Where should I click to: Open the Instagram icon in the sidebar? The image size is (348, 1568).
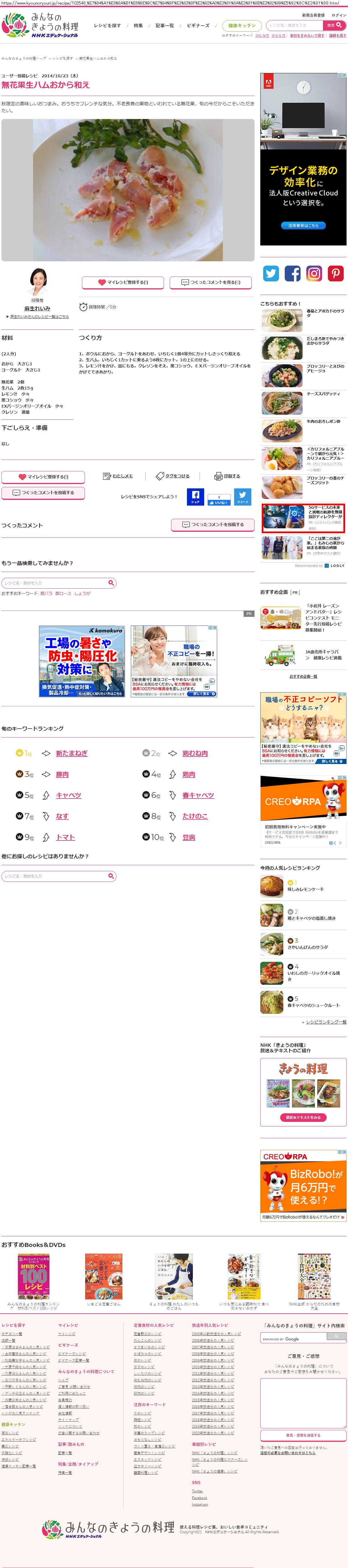coord(314,273)
